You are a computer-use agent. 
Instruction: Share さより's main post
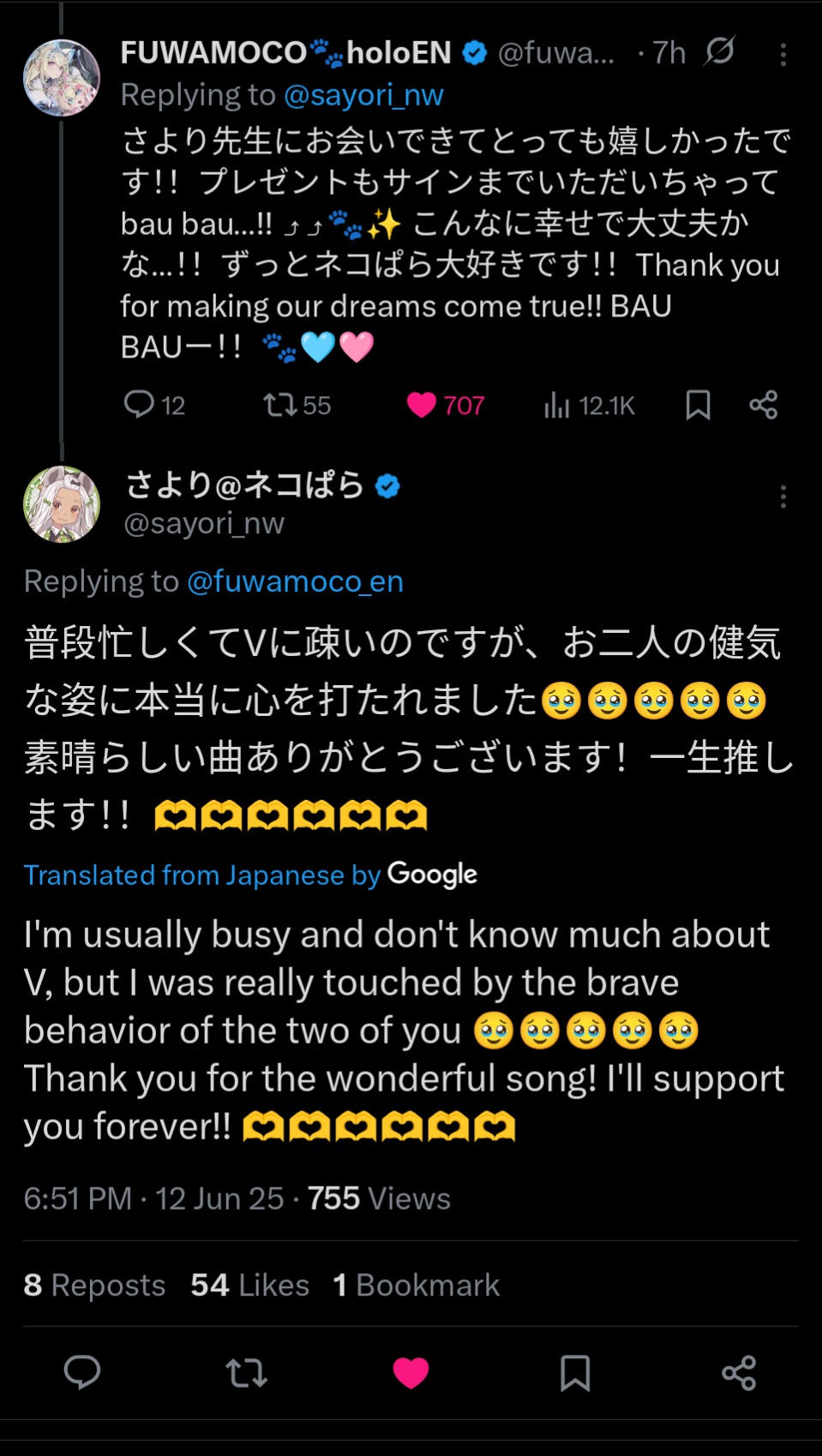coord(739,1373)
